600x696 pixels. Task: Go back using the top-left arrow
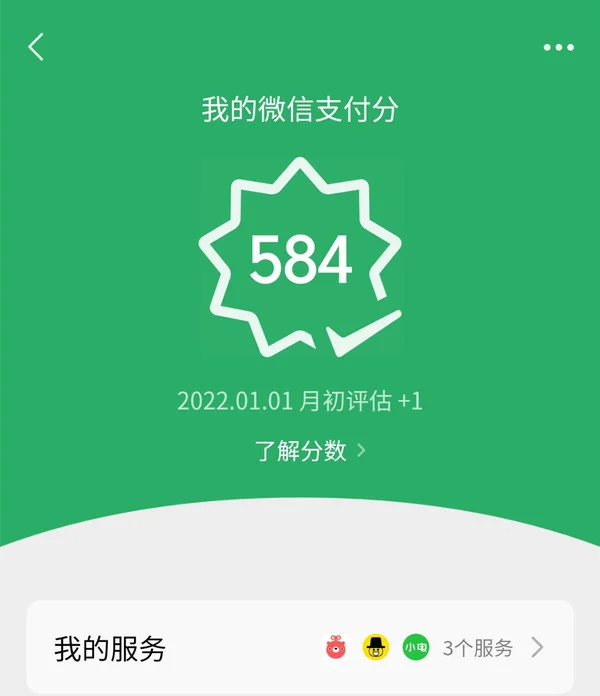point(37,47)
